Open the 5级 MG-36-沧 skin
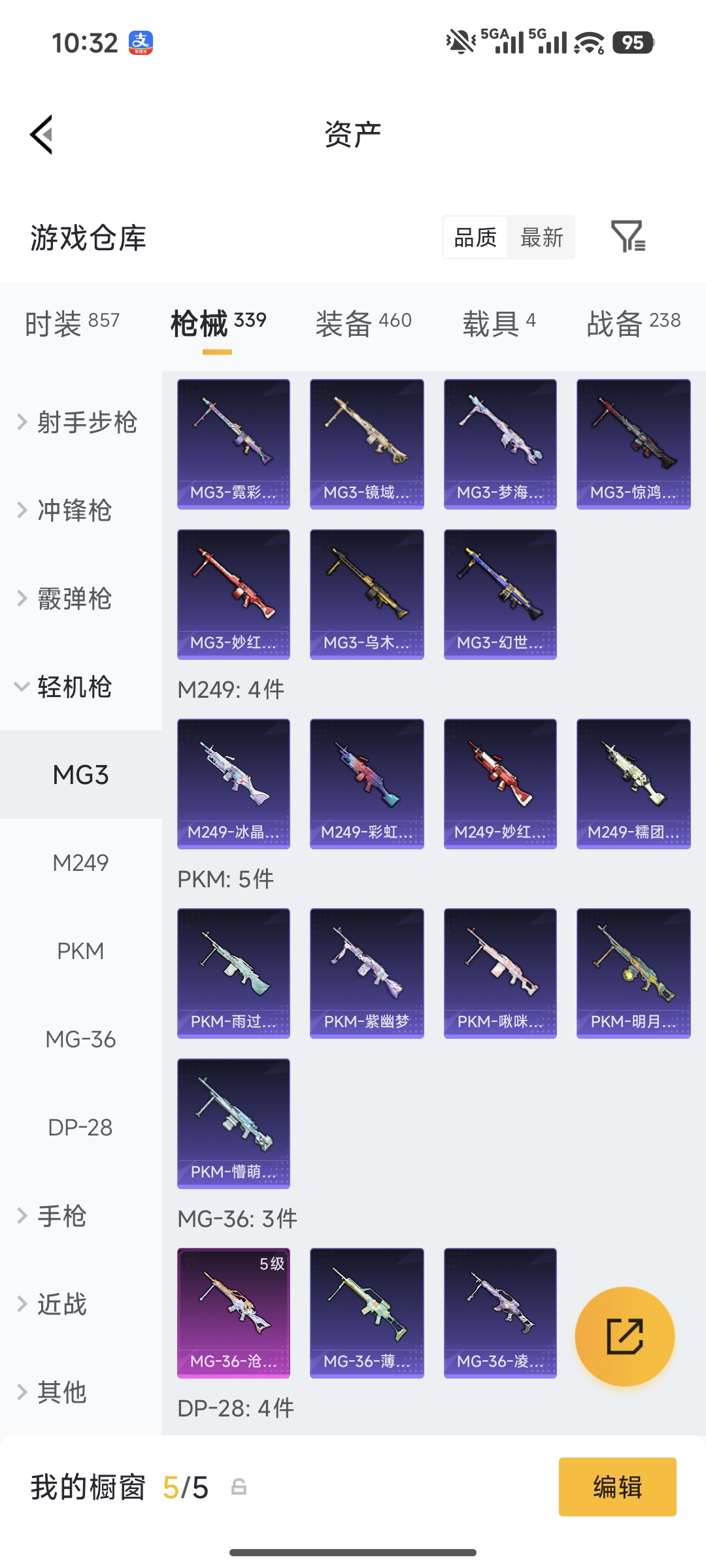 [233, 1313]
